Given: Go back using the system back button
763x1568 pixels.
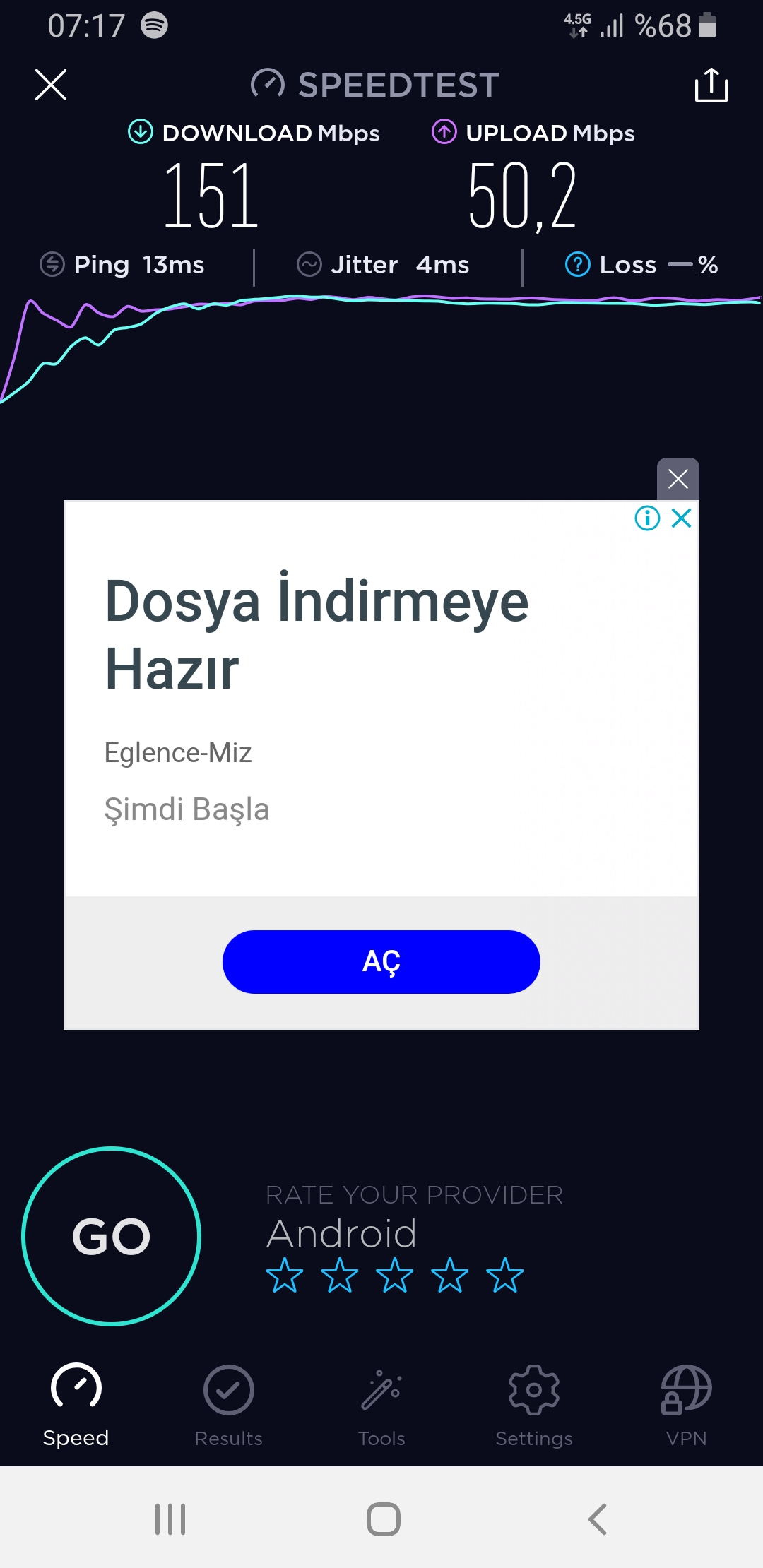Looking at the screenshot, I should (x=598, y=1519).
